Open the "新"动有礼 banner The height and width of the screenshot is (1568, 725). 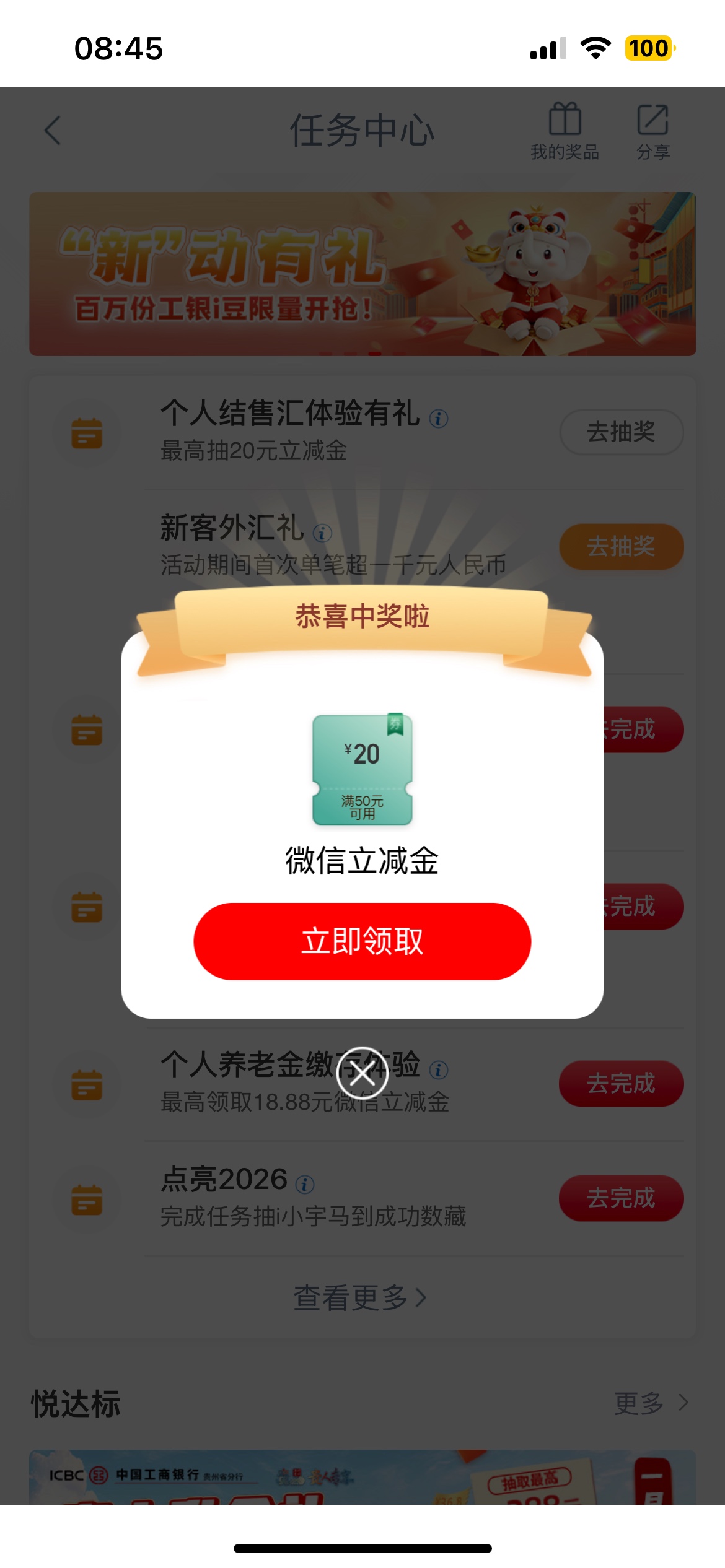coord(362,273)
